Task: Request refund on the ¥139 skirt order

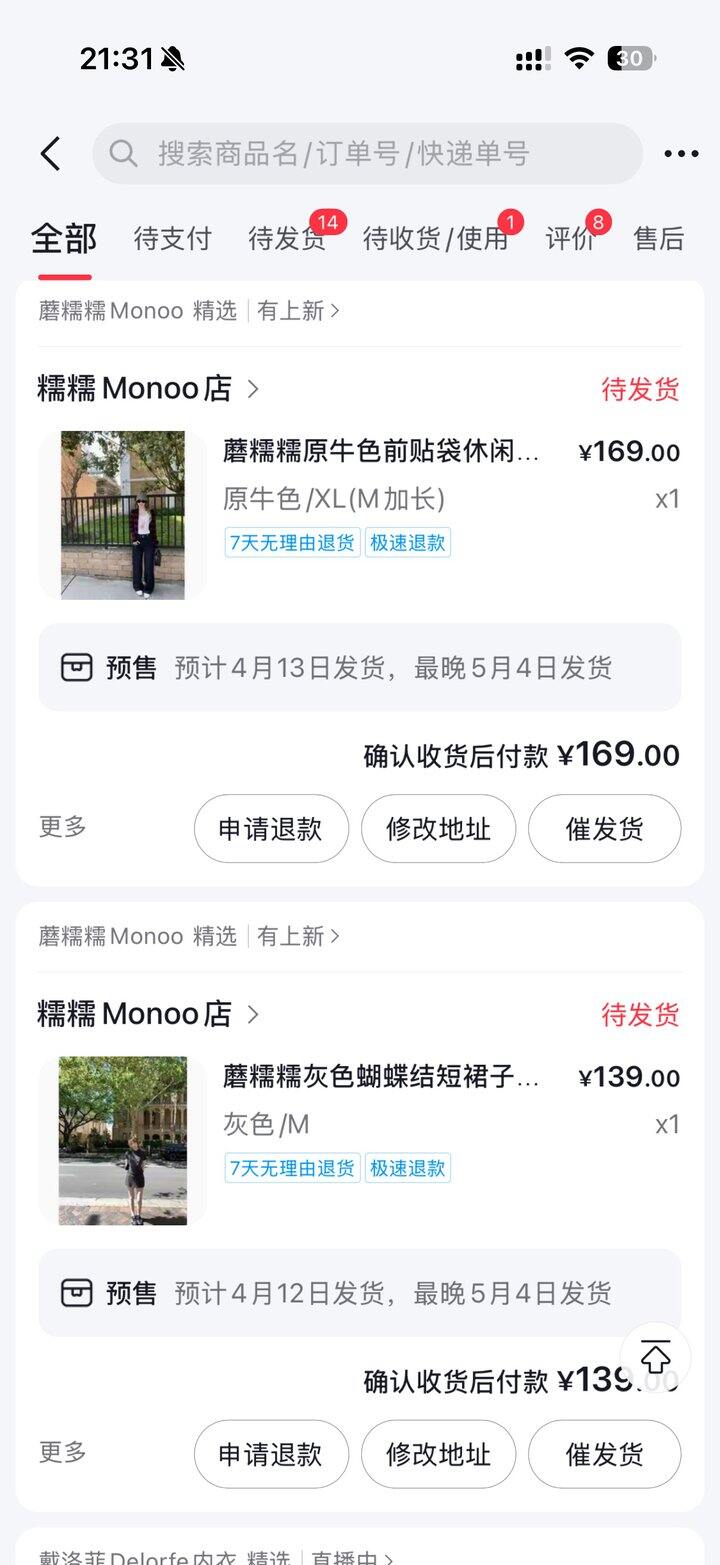Action: click(x=271, y=1454)
